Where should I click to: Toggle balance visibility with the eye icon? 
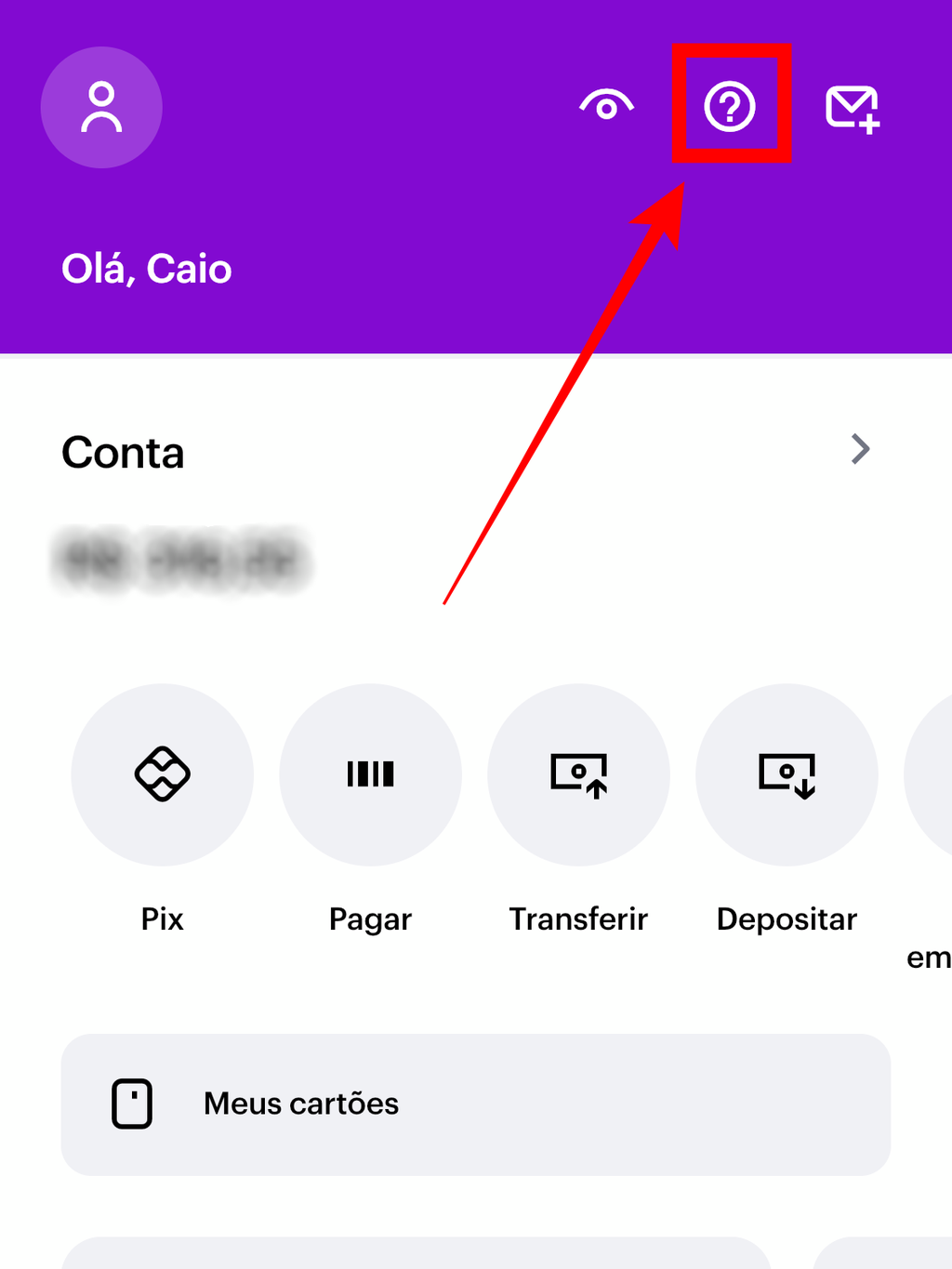606,106
